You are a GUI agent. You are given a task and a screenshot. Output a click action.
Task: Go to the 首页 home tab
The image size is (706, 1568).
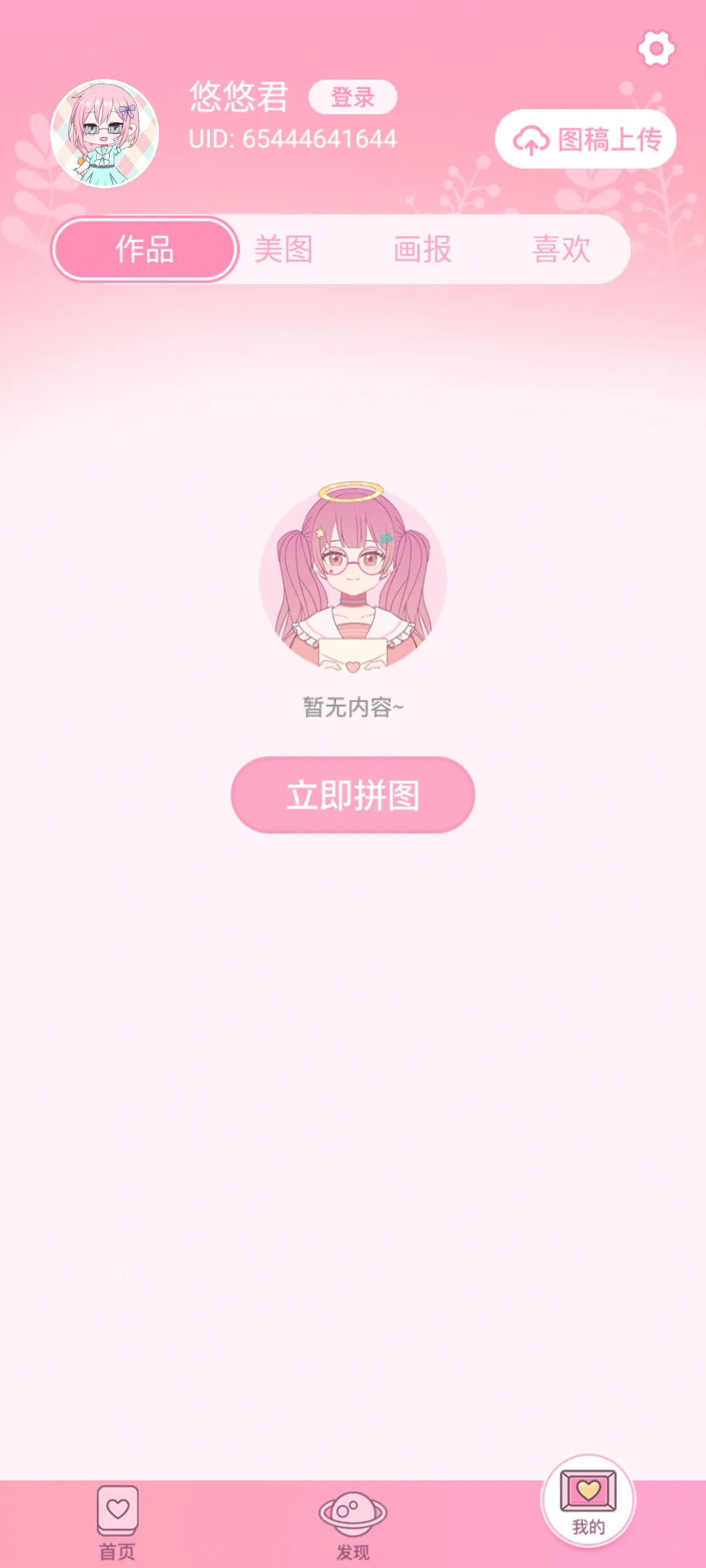tap(118, 1522)
